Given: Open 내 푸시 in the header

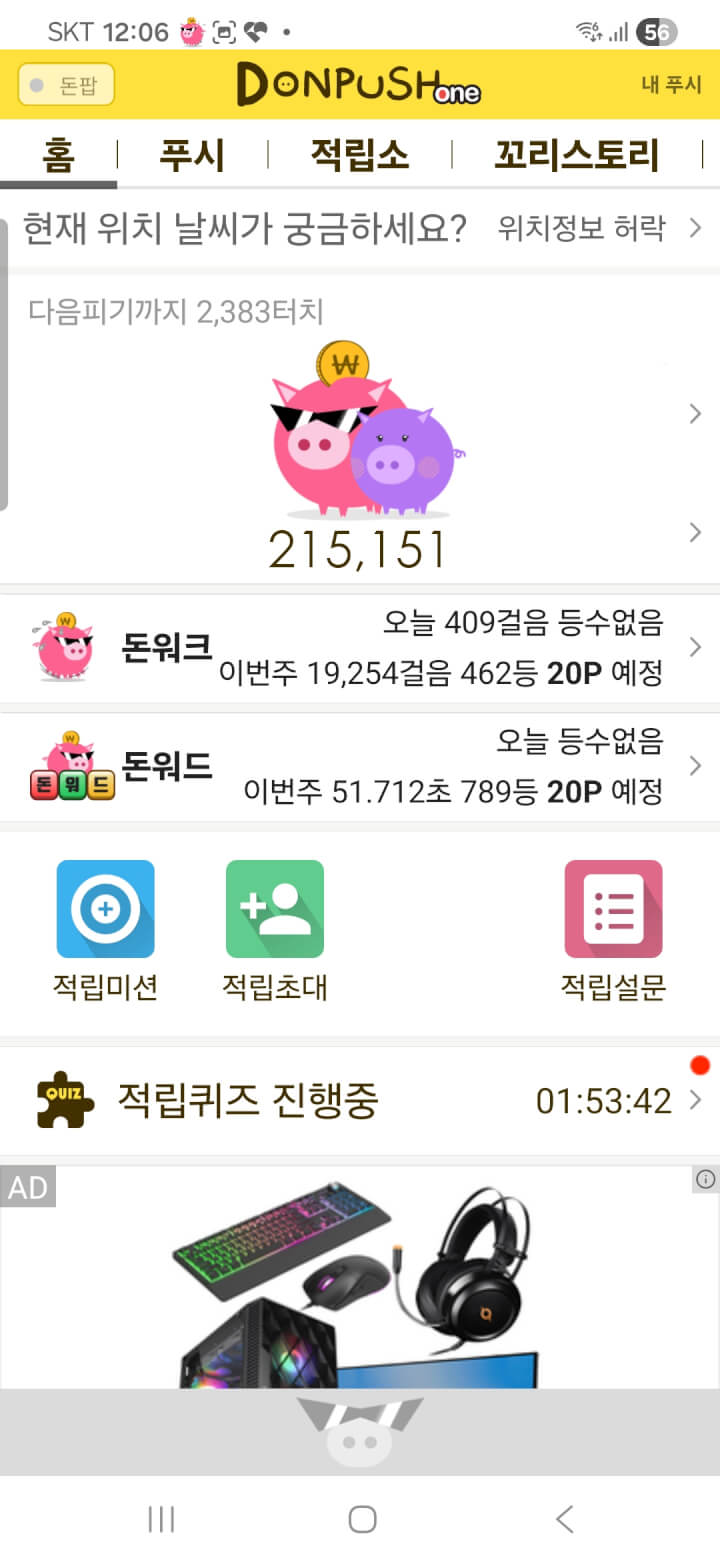Looking at the screenshot, I should click(671, 85).
